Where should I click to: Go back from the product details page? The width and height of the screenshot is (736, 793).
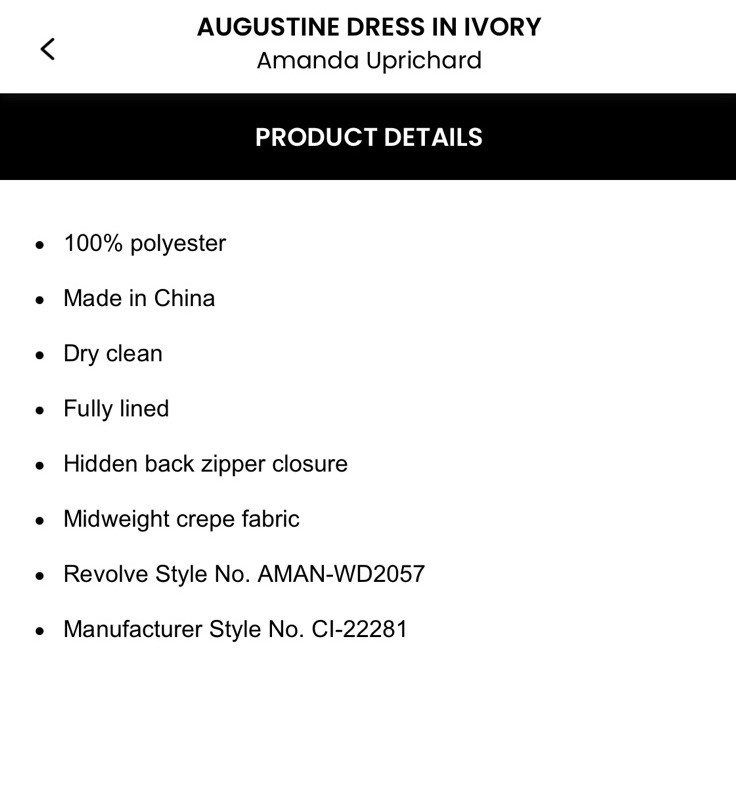(x=47, y=48)
